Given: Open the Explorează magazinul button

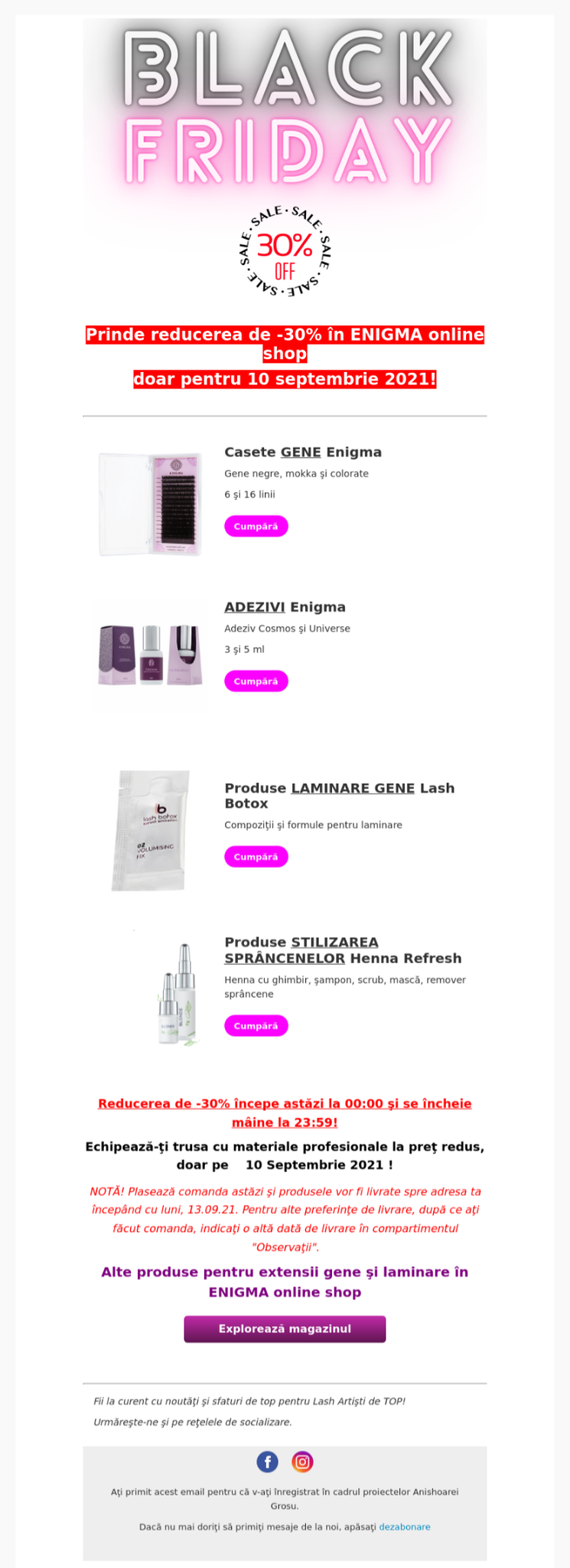Looking at the screenshot, I should click(x=285, y=1328).
